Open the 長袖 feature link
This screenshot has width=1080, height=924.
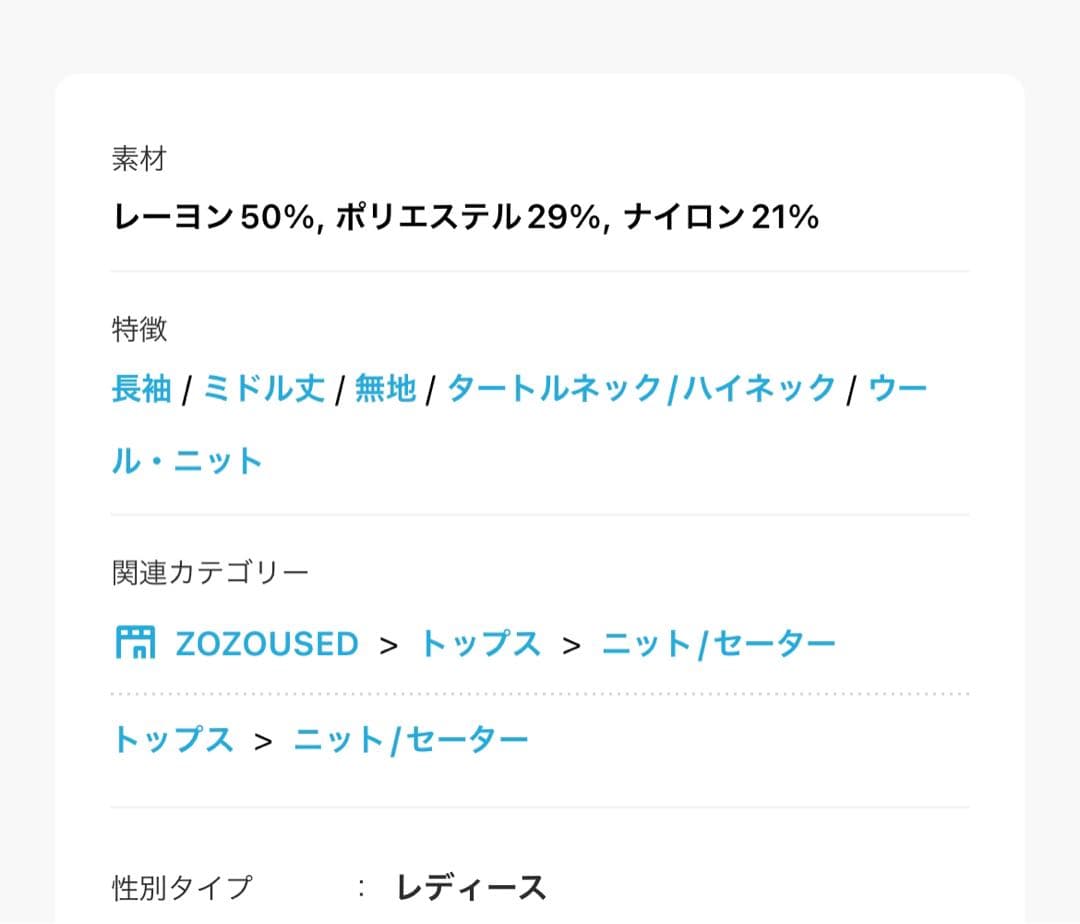pyautogui.click(x=141, y=388)
